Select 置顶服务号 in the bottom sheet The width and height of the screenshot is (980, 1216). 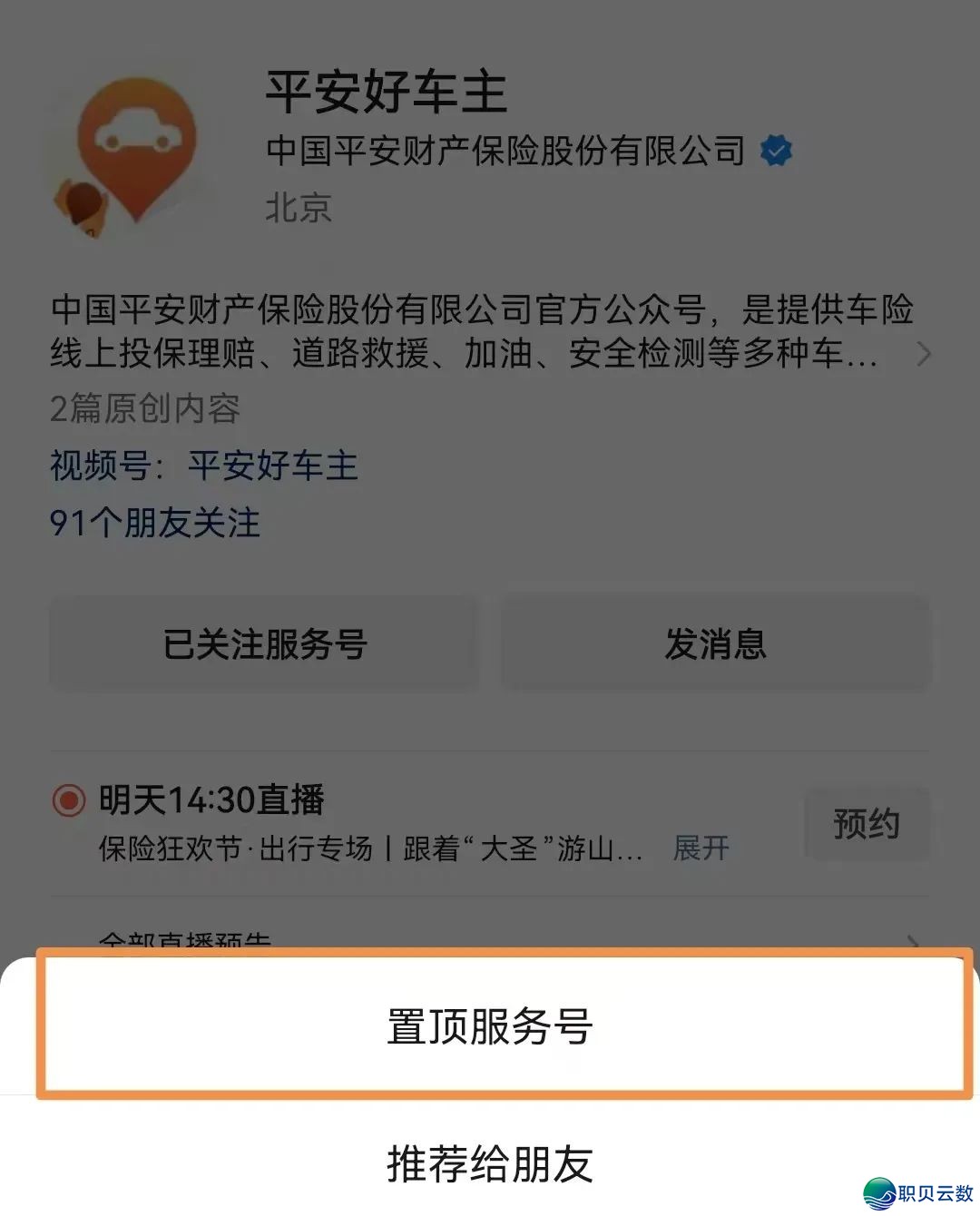click(x=490, y=1026)
